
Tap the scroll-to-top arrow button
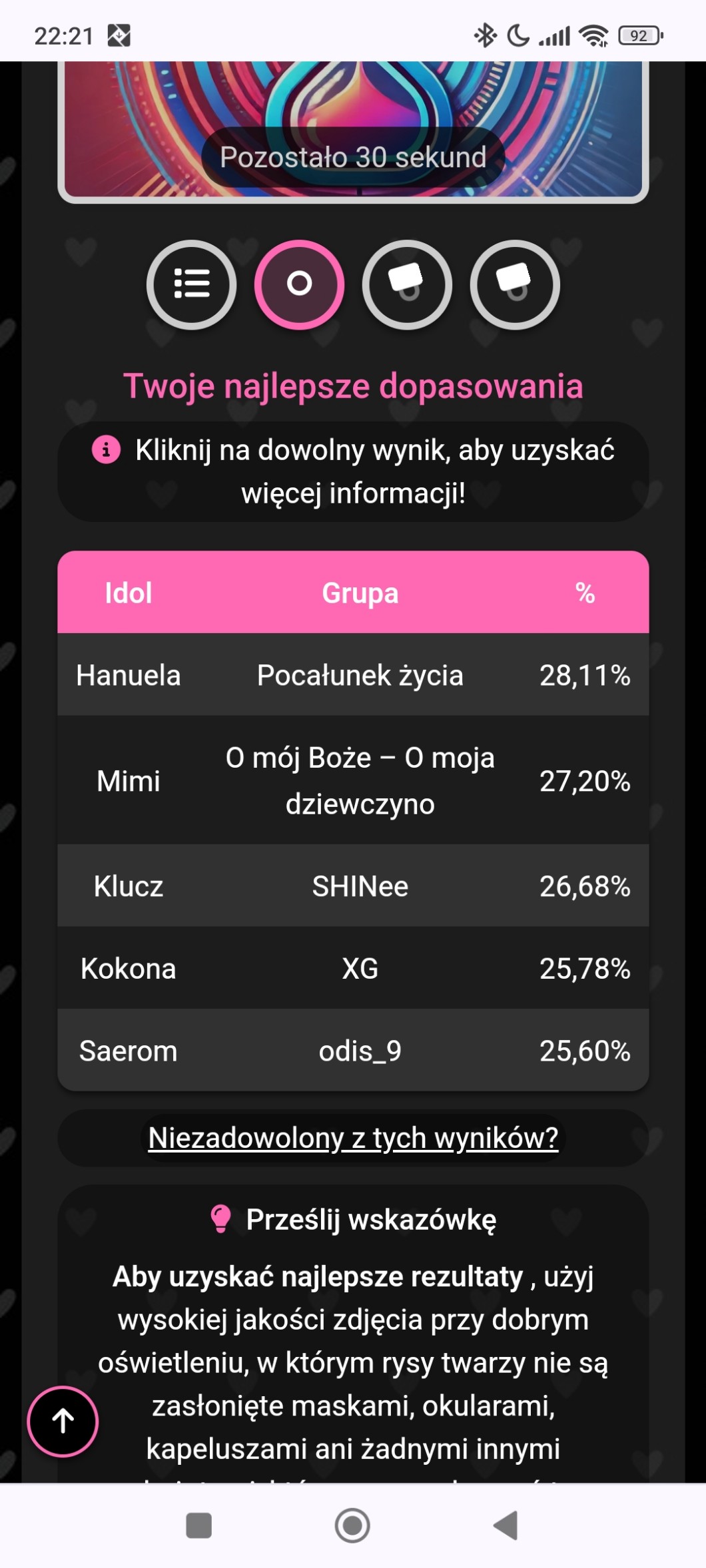tap(63, 1421)
